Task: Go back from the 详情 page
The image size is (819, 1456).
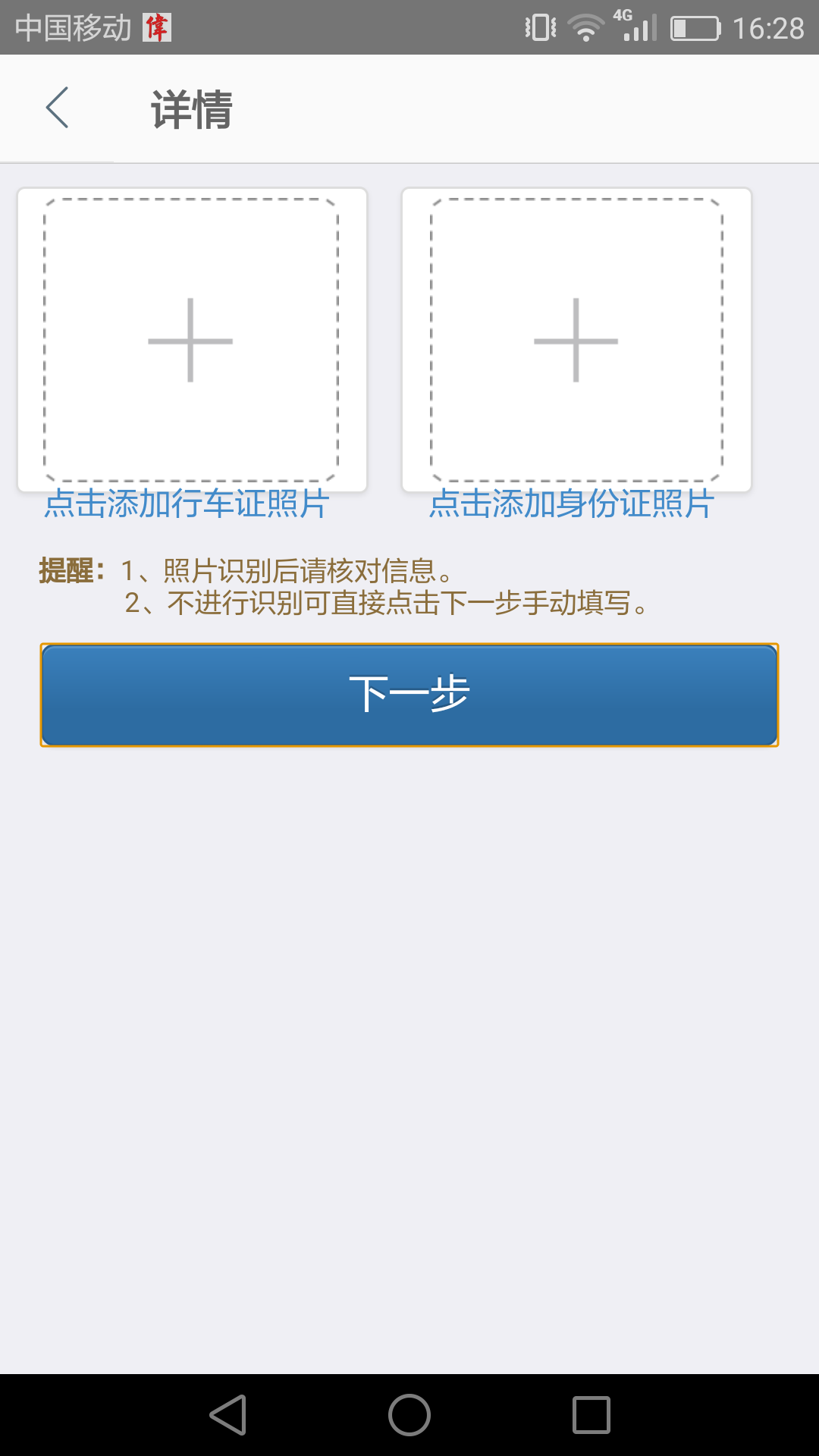Action: [x=58, y=108]
